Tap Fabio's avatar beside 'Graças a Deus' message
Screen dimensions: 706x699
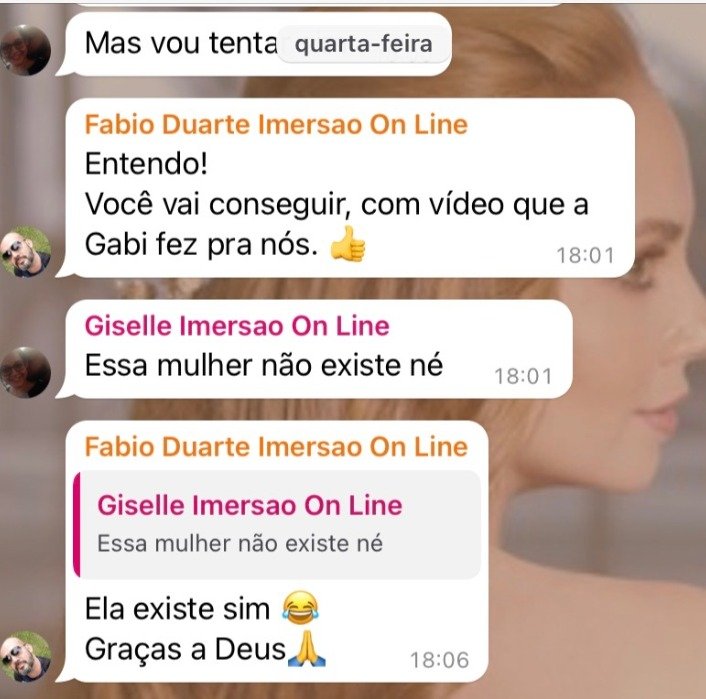click(25, 656)
